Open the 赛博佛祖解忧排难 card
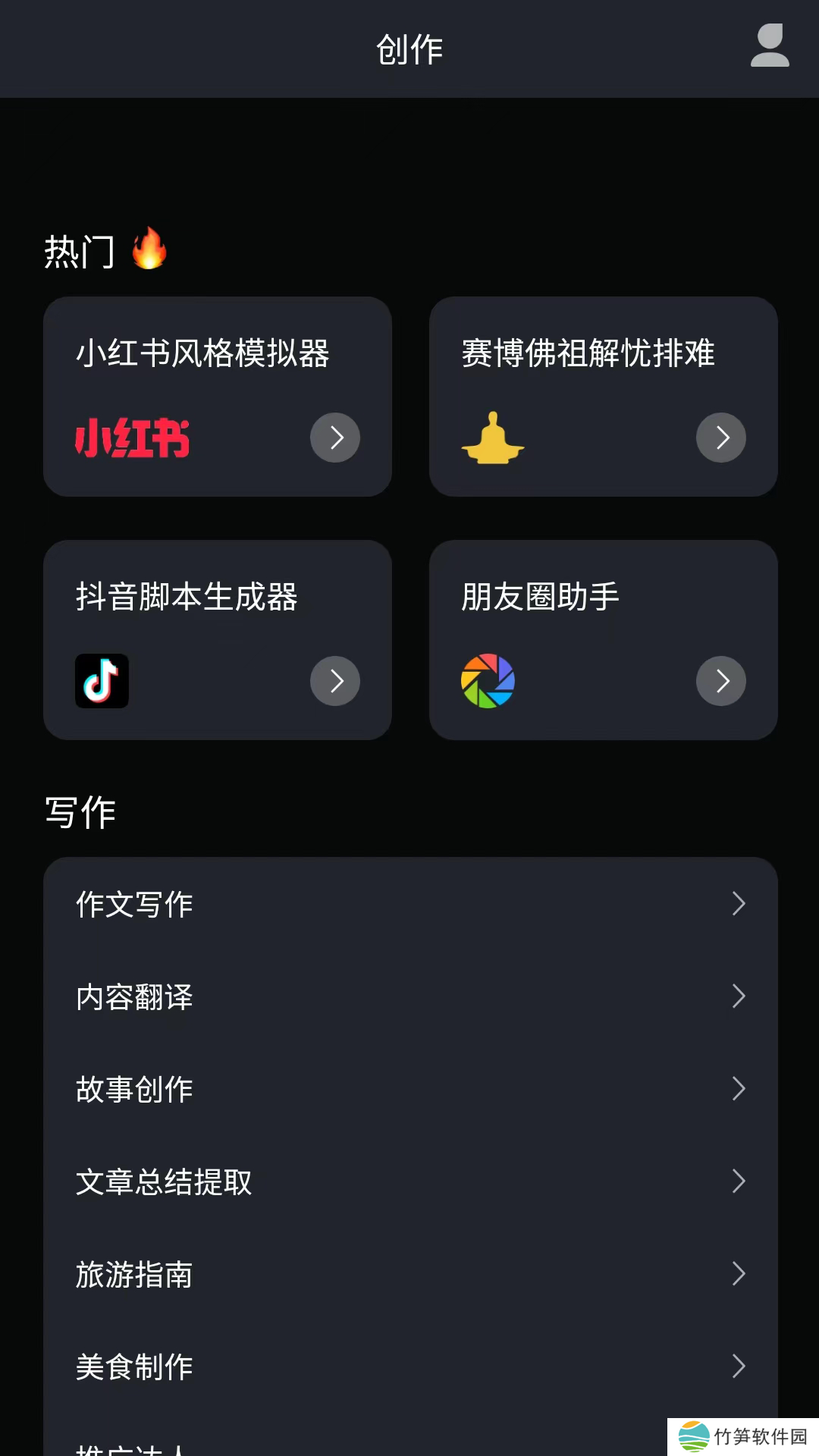Screen dimensions: 819x1456 [x=603, y=397]
